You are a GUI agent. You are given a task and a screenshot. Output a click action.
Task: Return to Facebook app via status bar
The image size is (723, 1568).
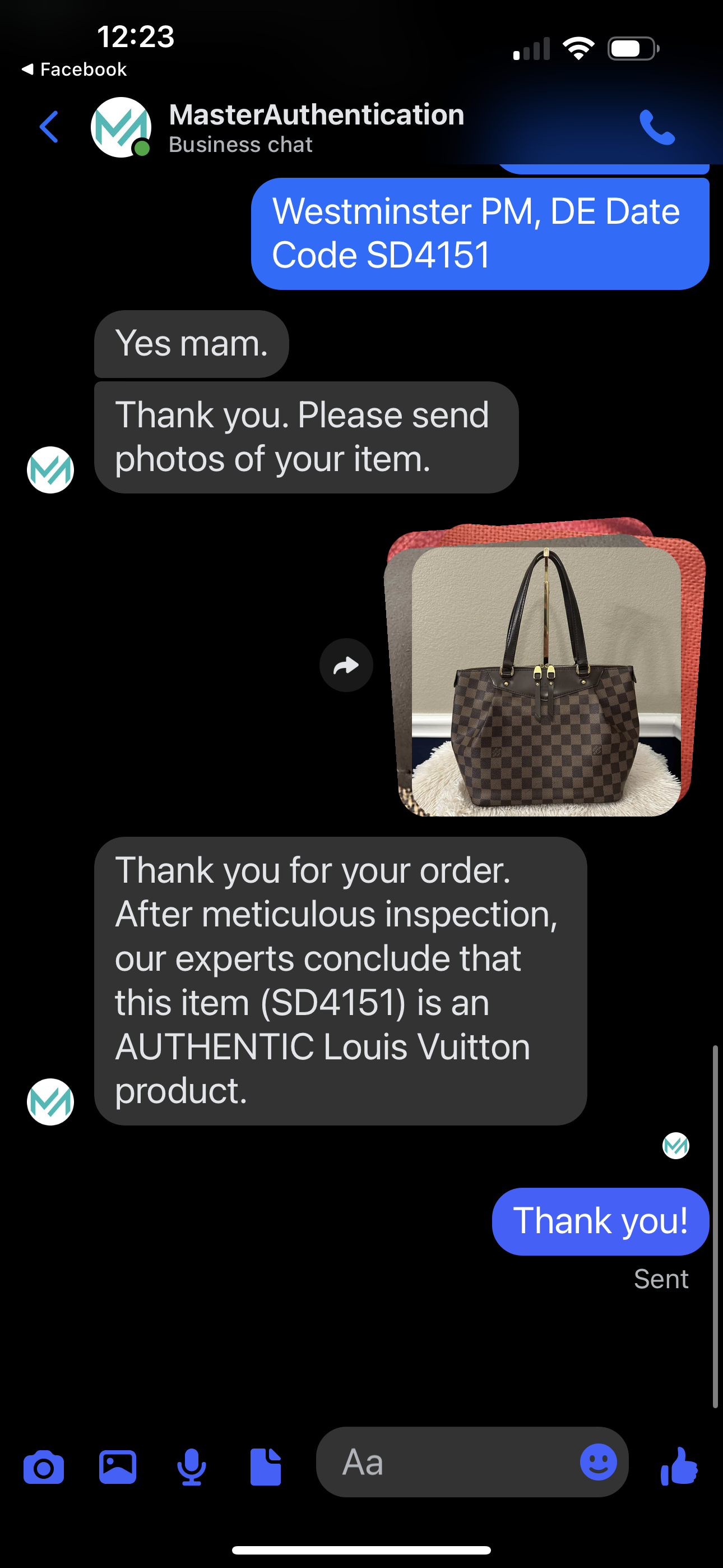[x=74, y=70]
